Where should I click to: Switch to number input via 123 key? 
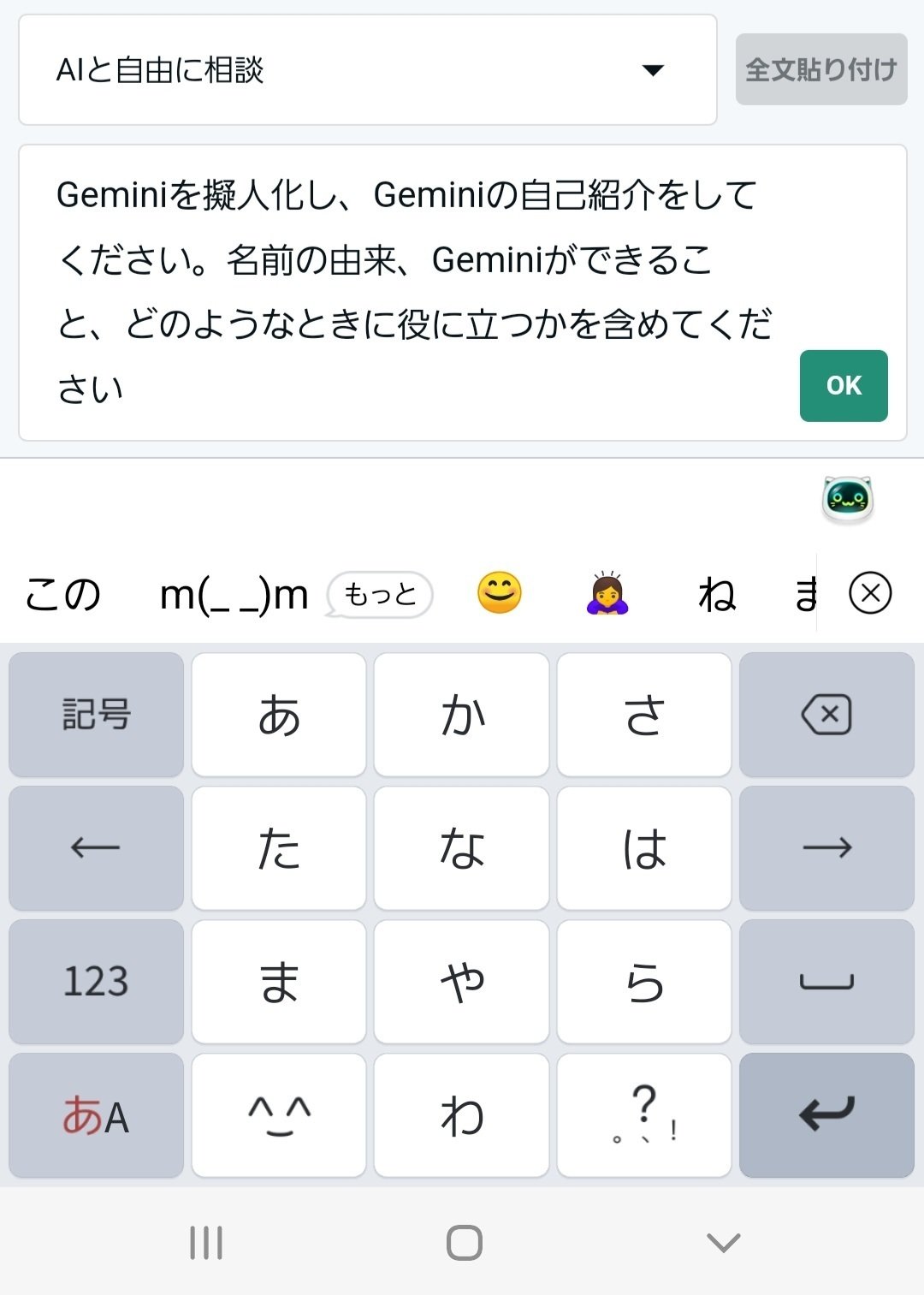click(x=95, y=982)
